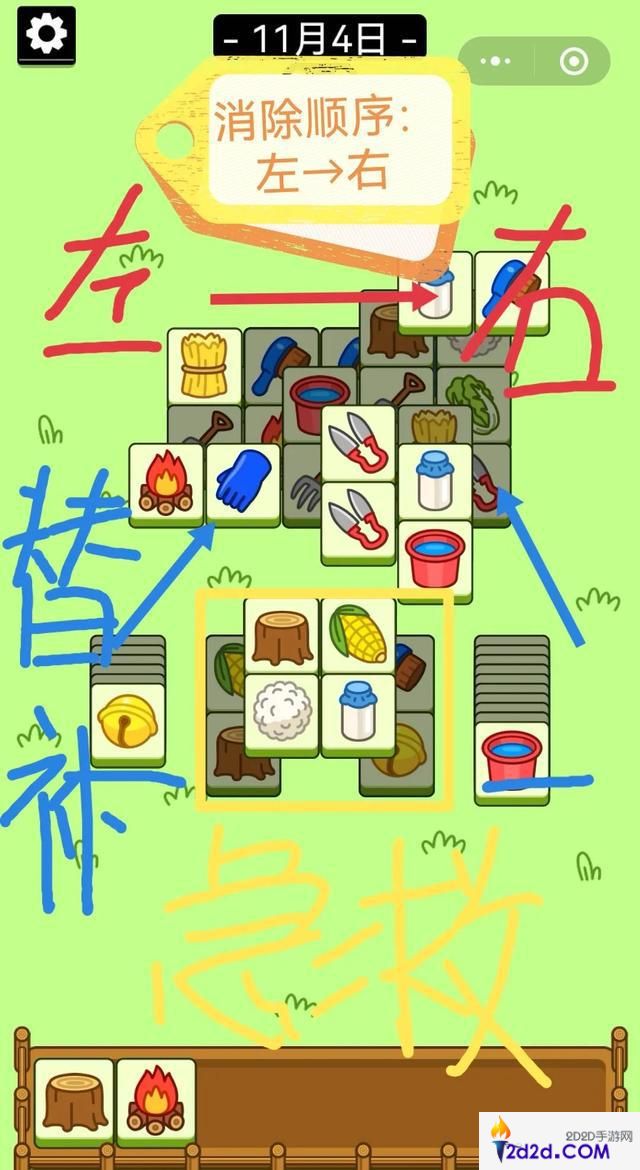Select the red bucket on the right stack

[x=511, y=760]
